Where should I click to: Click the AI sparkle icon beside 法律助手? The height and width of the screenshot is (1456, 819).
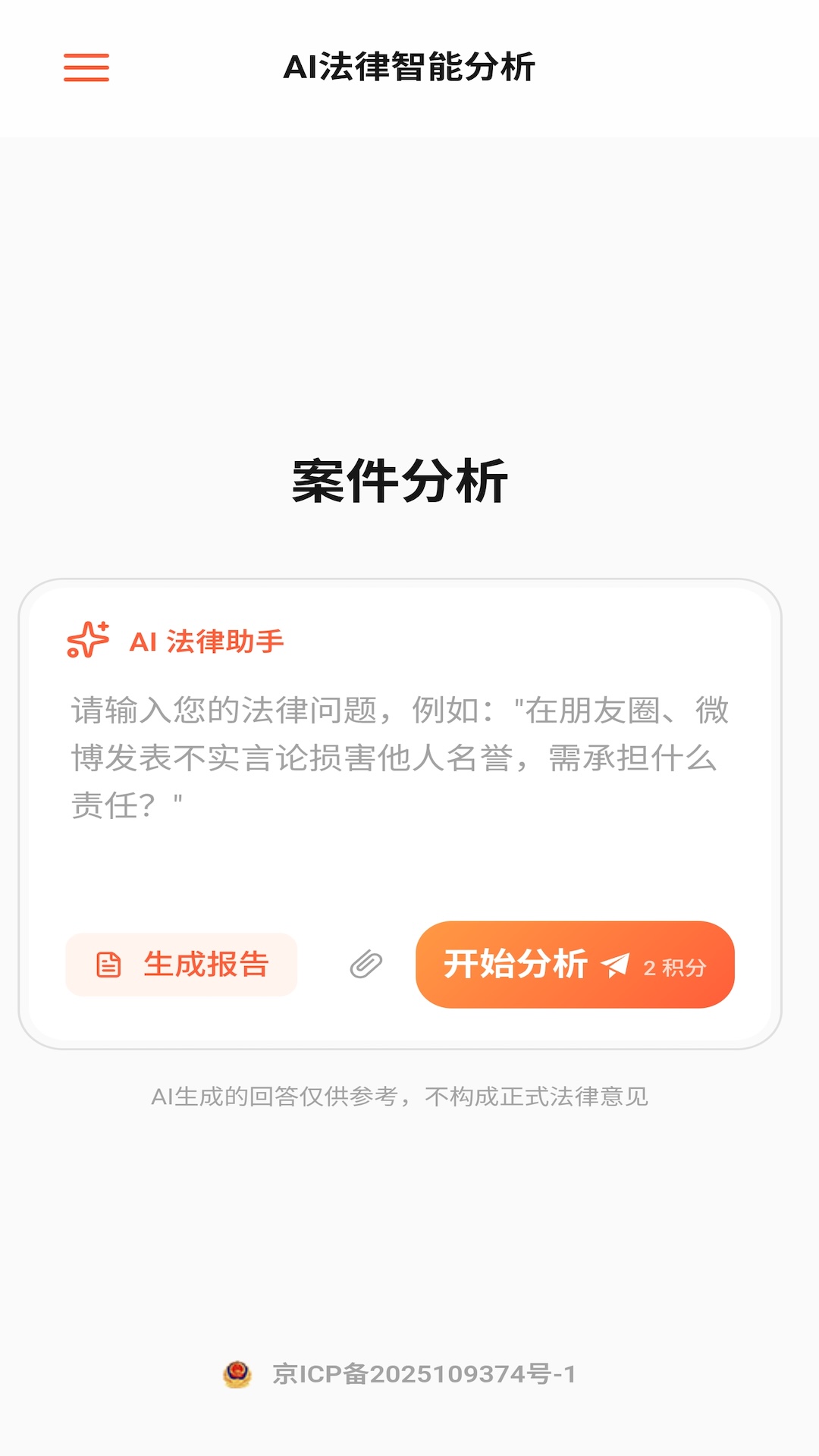(89, 641)
